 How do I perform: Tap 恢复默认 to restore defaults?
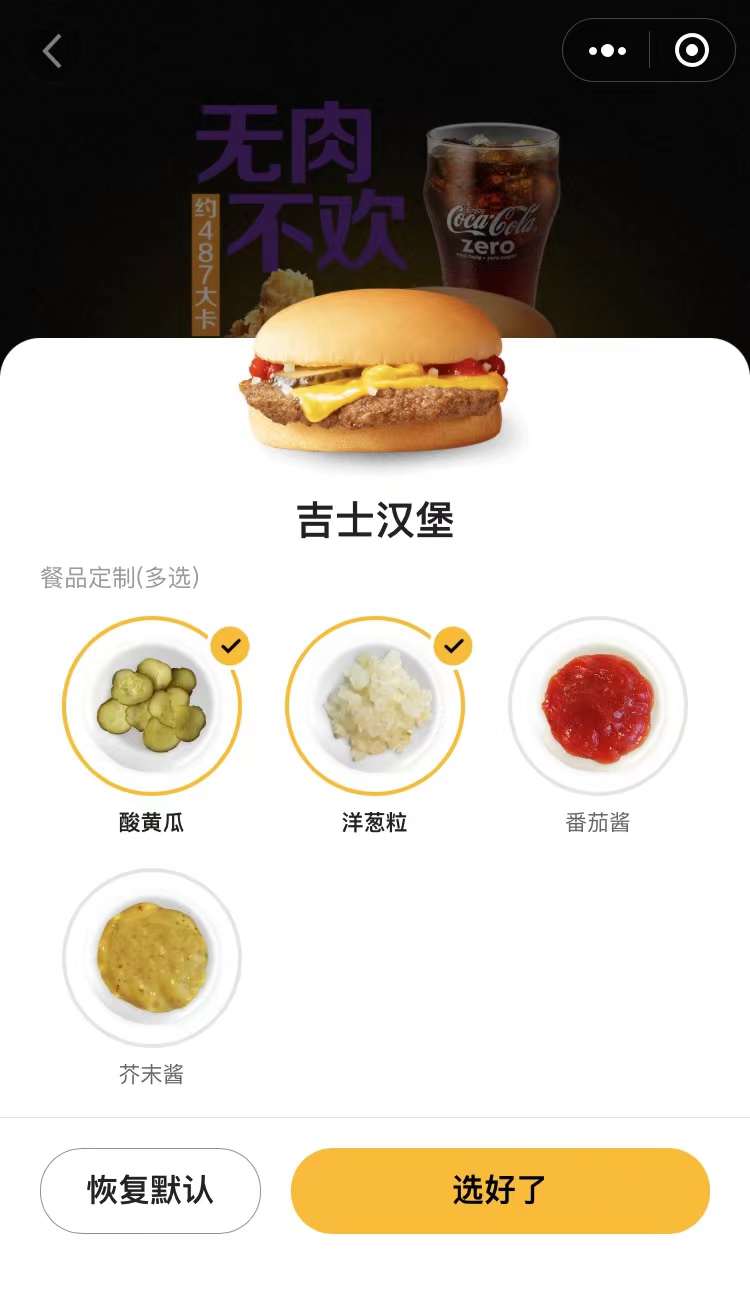[150, 1190]
